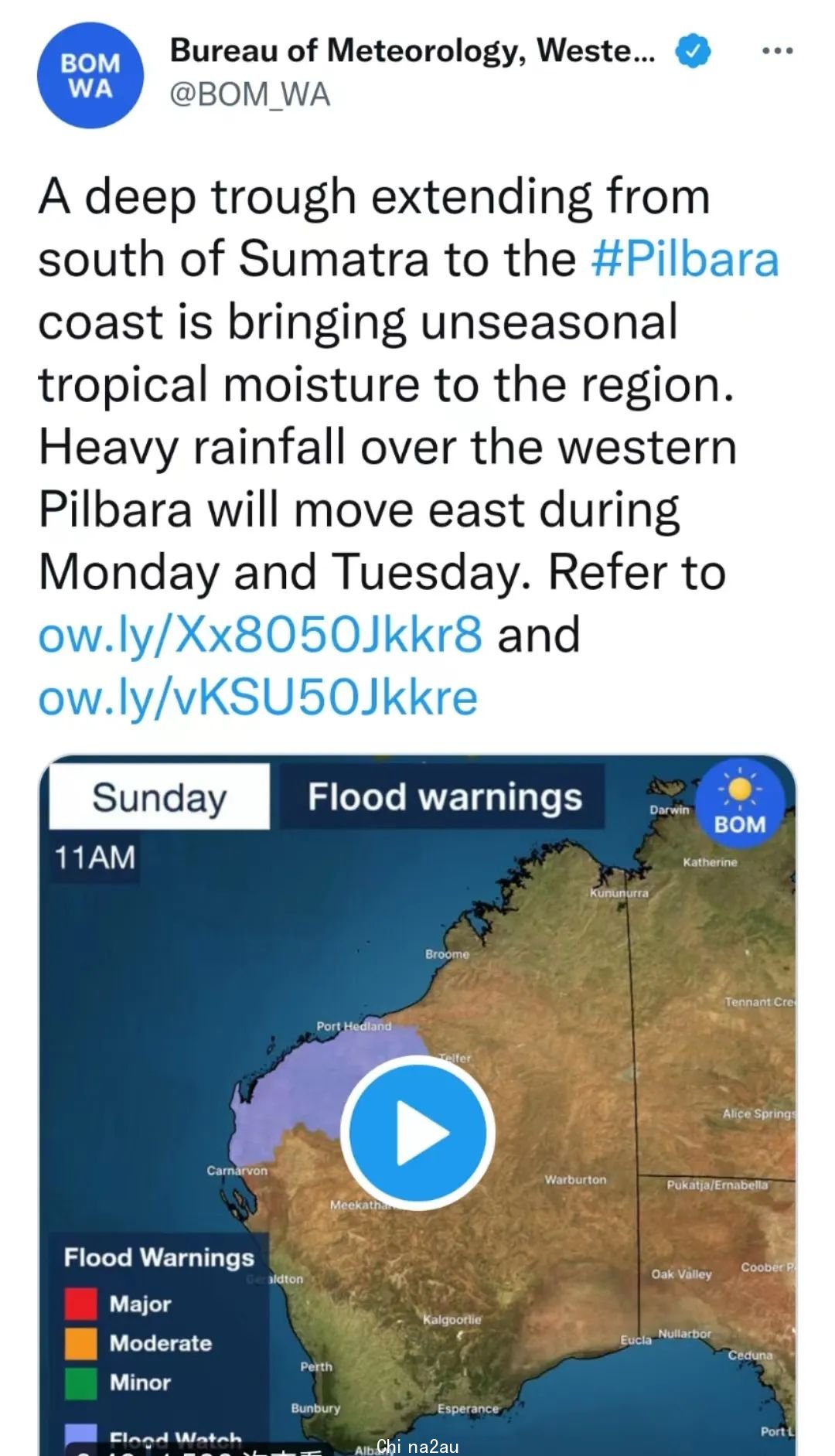835x1456 pixels.
Task: Open the tweet's three-dot overflow menu
Action: [777, 51]
